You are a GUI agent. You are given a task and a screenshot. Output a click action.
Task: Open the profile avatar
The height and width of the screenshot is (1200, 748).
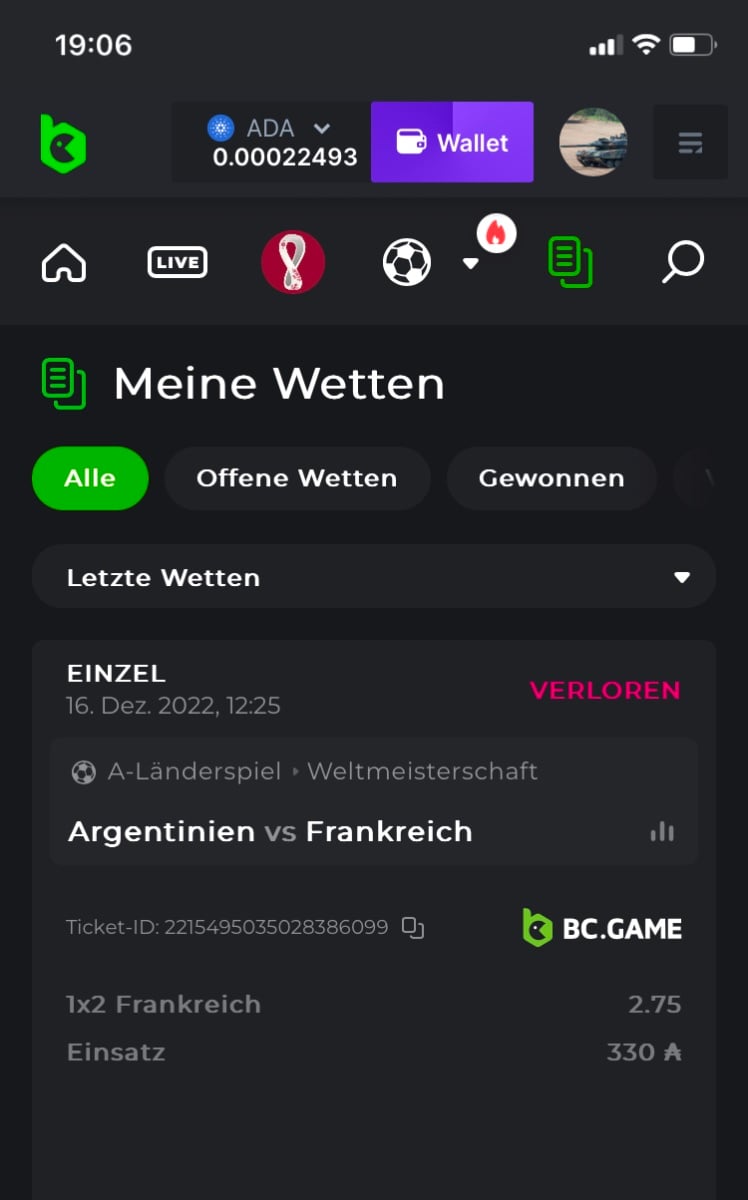tap(593, 143)
